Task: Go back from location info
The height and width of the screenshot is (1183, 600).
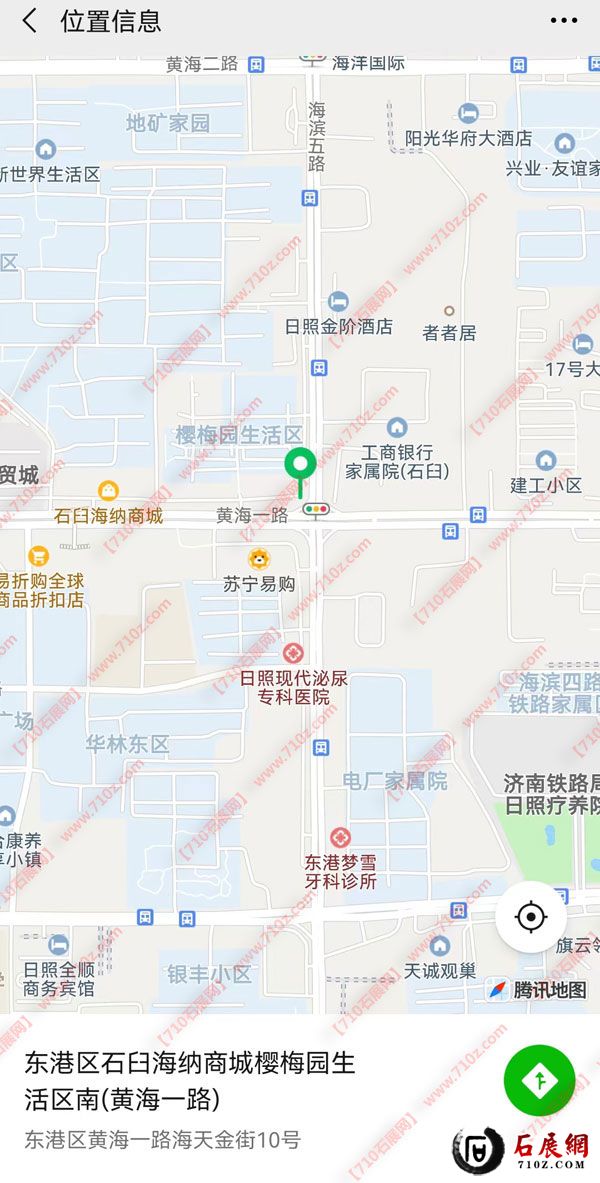Action: 29,21
